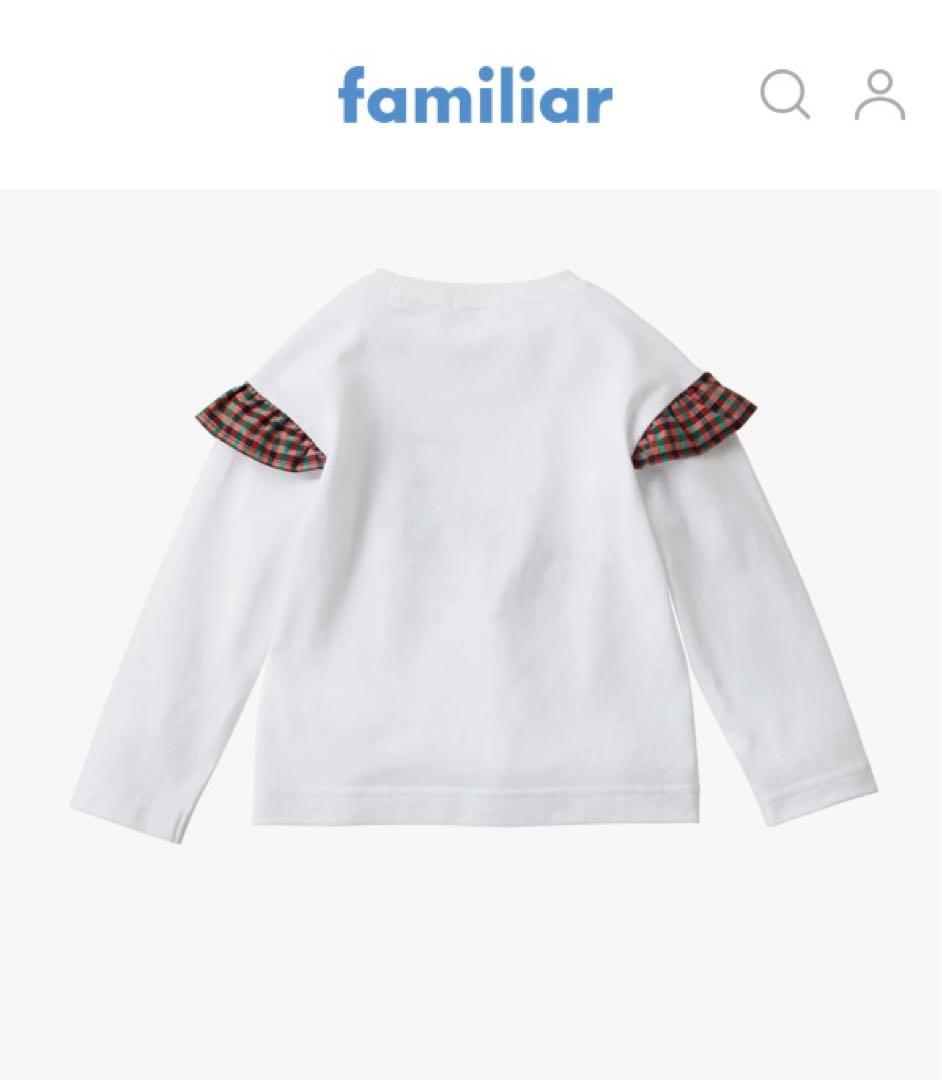Tap the familiar logo to go home

[474, 97]
